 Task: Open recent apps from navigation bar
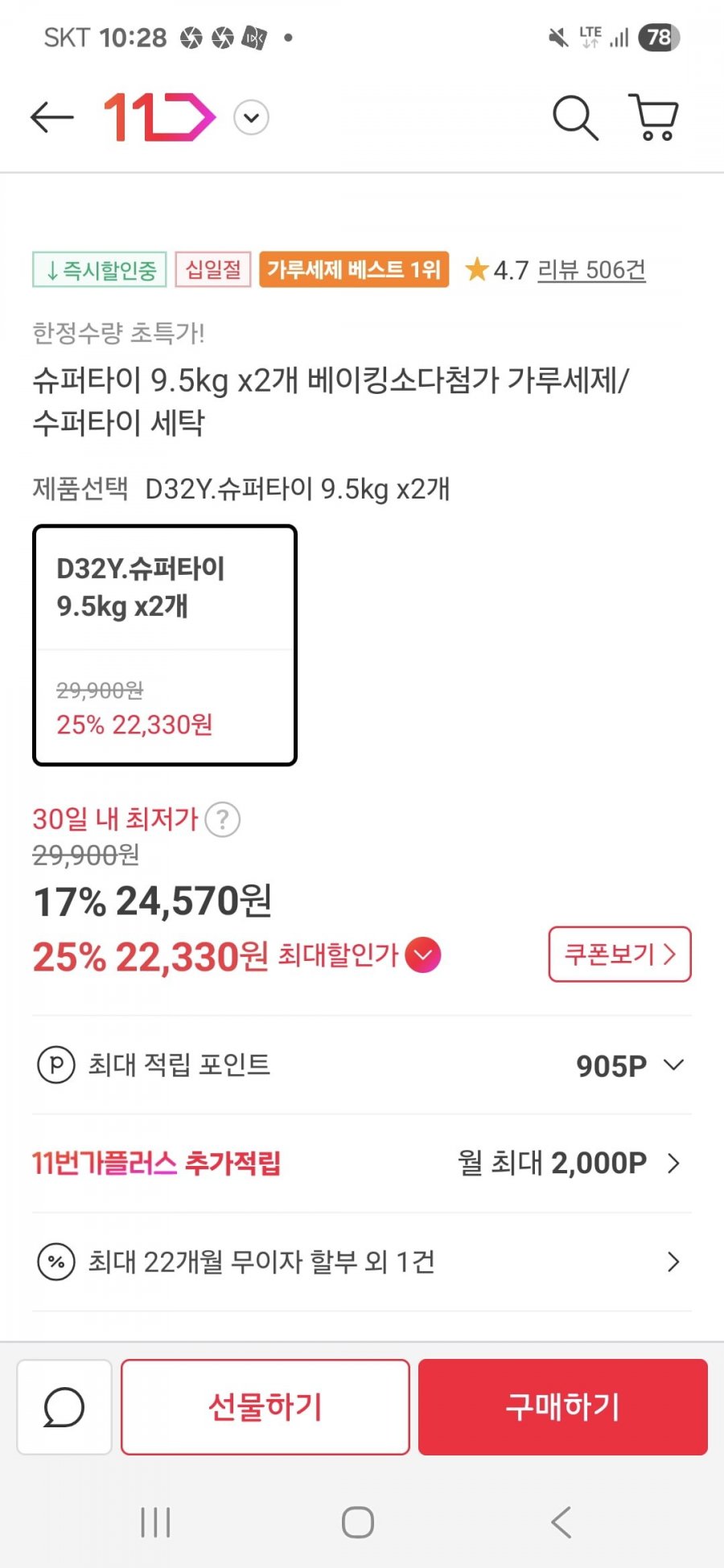click(155, 1522)
